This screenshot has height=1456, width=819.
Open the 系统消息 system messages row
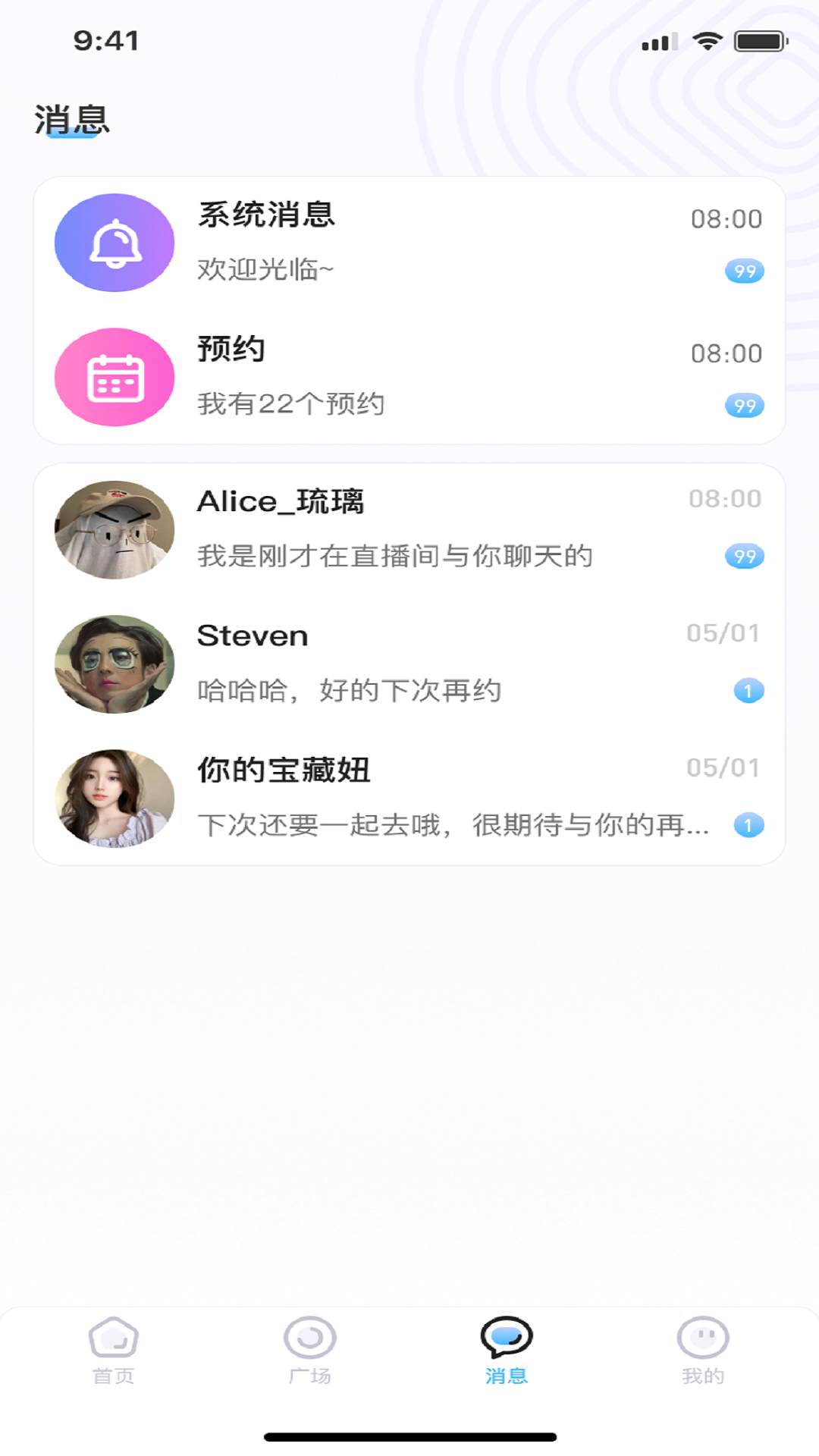(409, 243)
